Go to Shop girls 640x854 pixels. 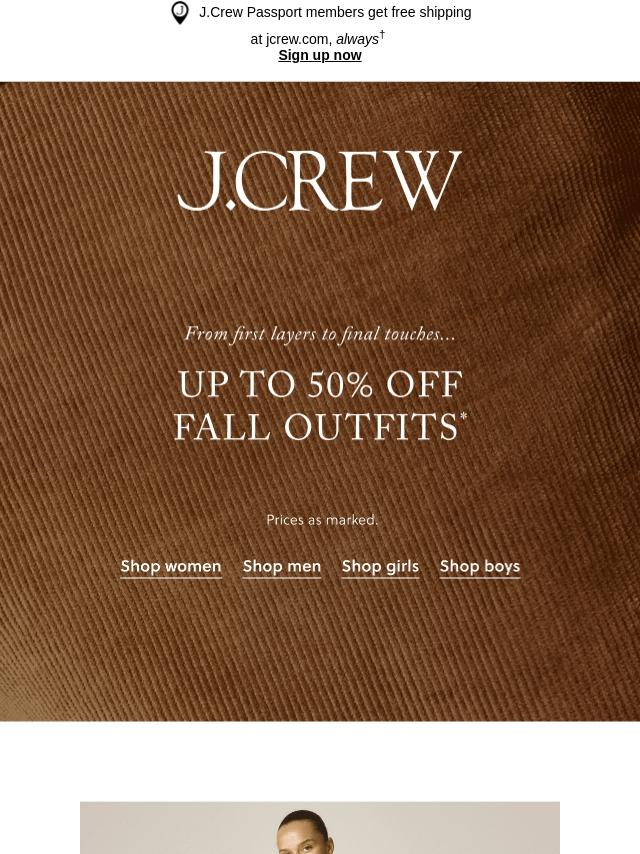380,566
